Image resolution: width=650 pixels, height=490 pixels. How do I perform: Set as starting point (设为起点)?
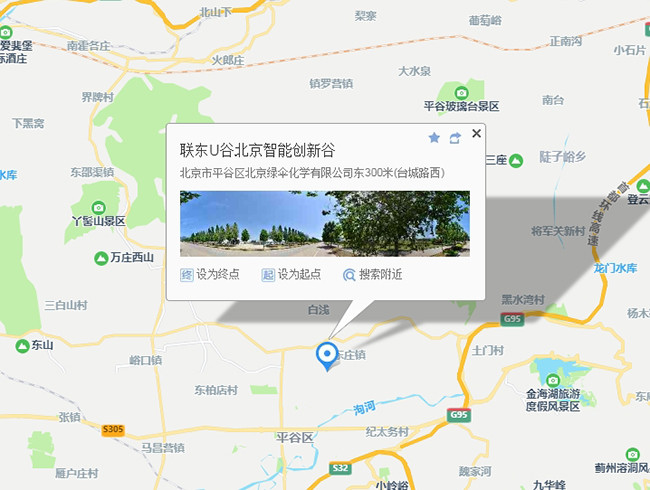coord(291,274)
